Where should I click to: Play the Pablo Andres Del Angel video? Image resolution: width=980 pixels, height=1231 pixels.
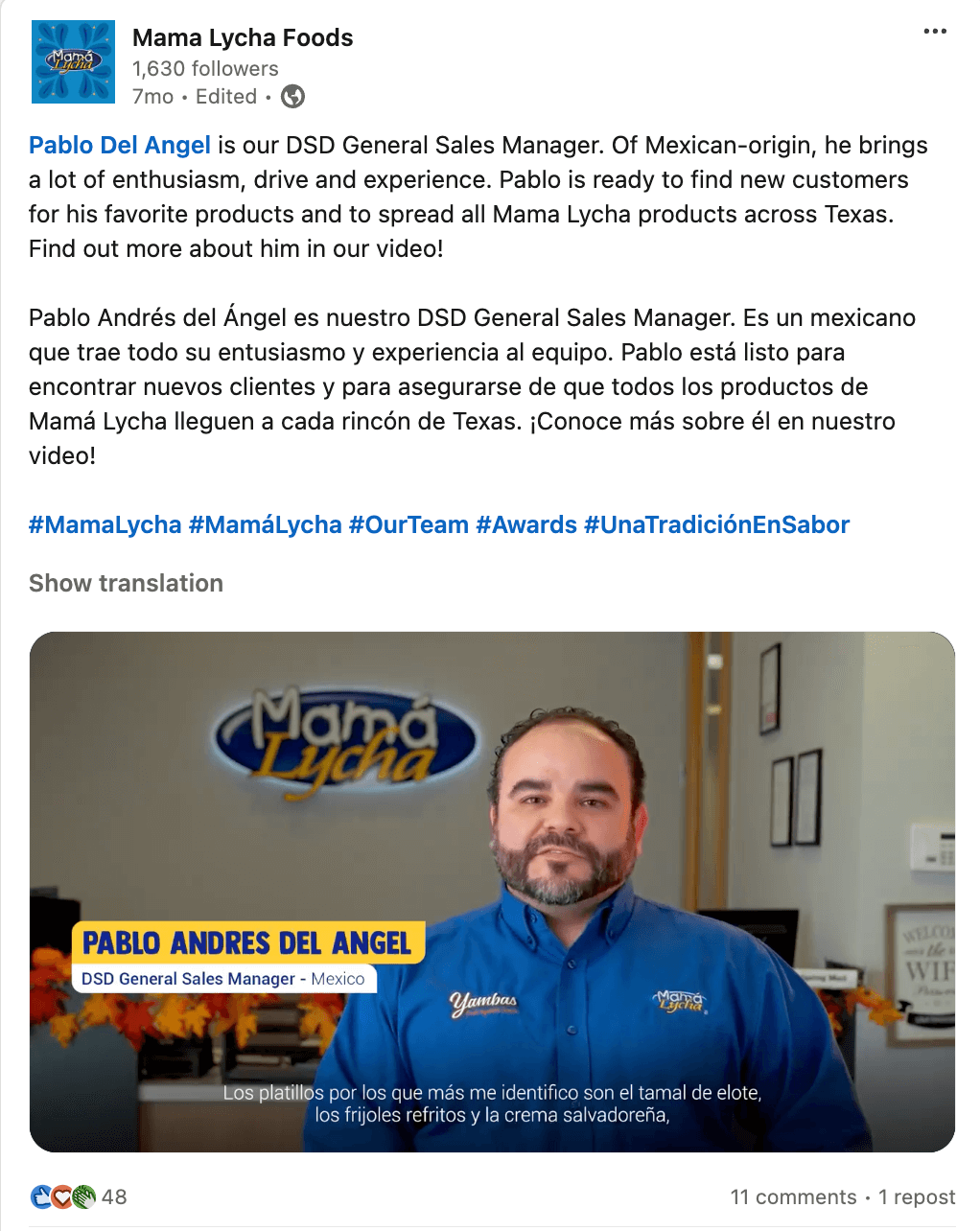point(492,892)
